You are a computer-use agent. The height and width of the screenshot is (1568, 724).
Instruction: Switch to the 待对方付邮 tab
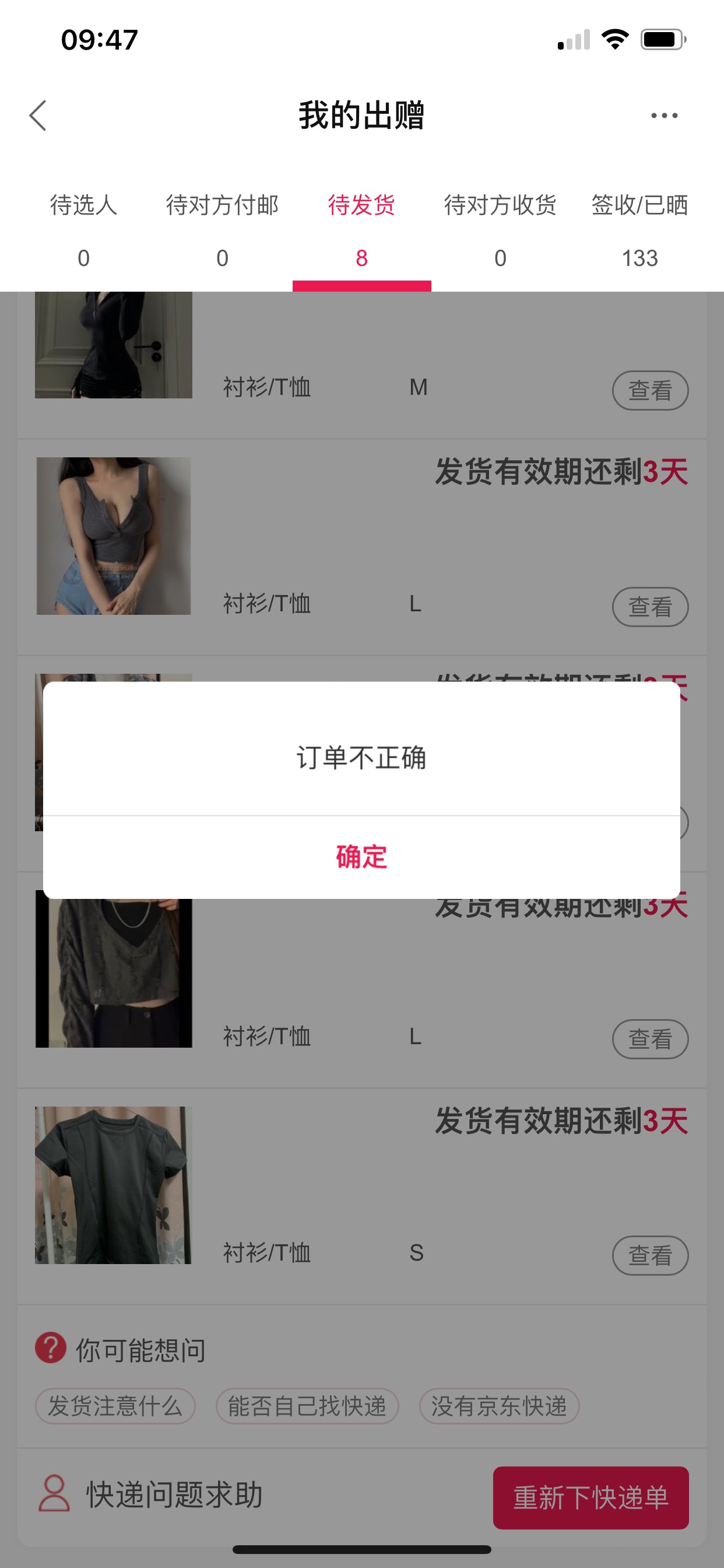pos(223,232)
